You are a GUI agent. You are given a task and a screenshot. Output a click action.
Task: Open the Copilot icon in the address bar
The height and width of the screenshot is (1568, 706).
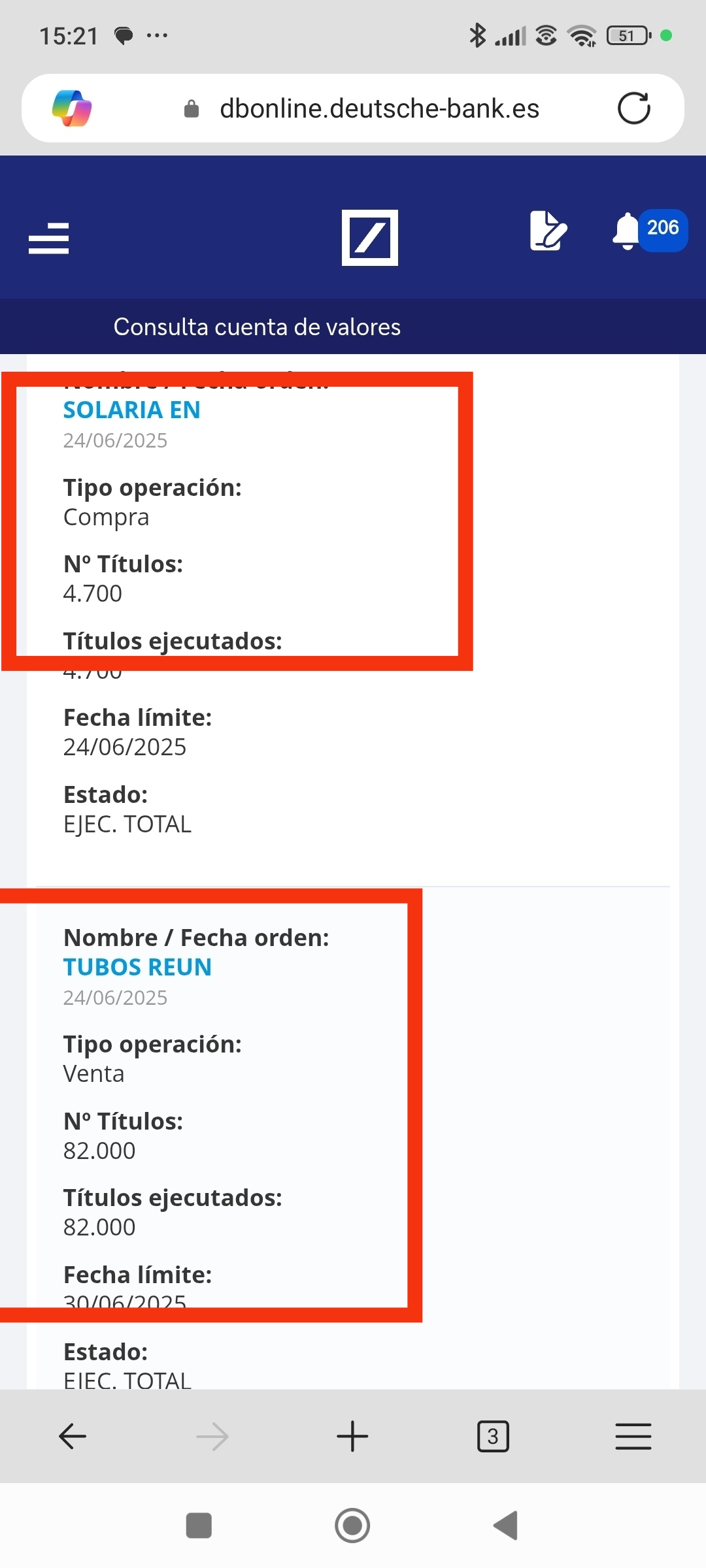point(72,108)
